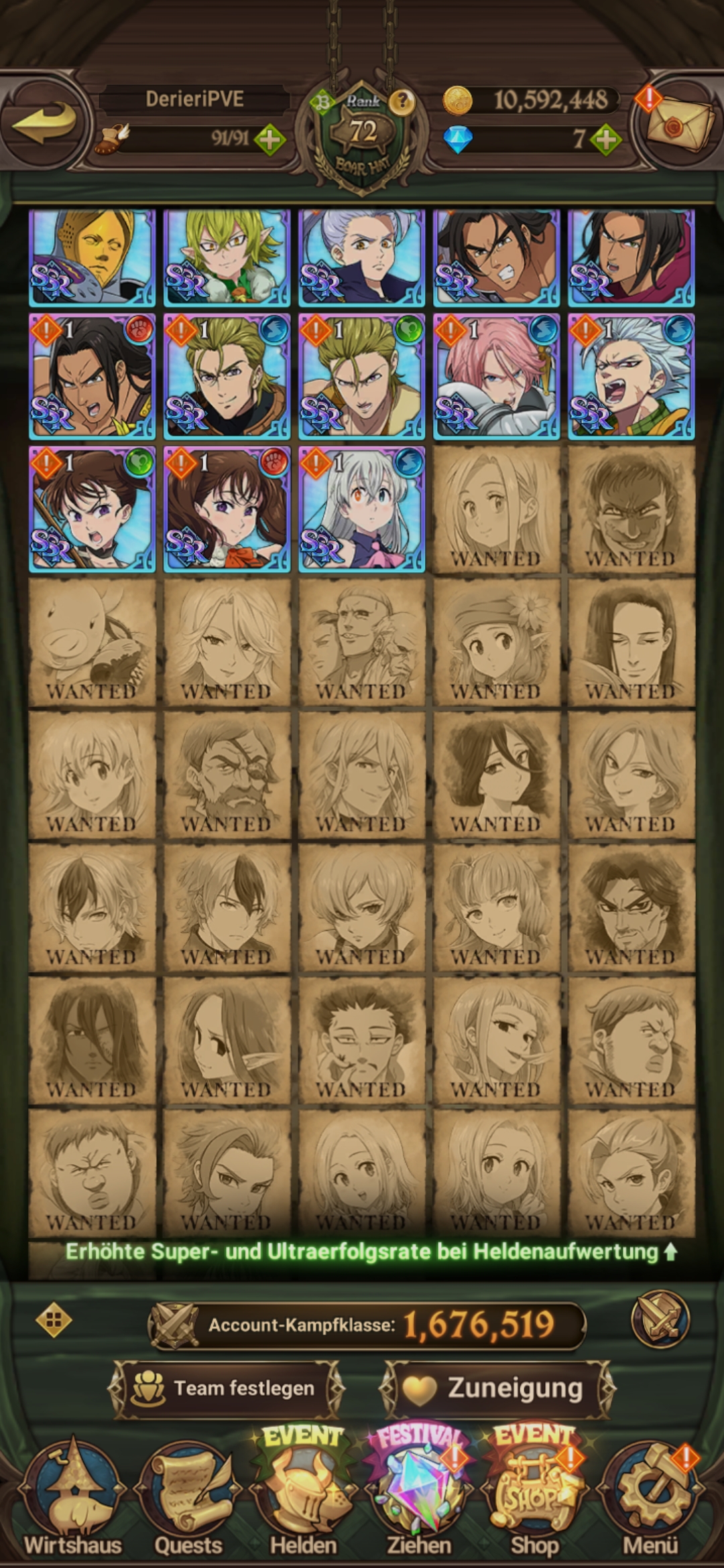Viewport: 724px width, 1568px height.
Task: Open the Zuneigung button
Action: click(x=497, y=1388)
